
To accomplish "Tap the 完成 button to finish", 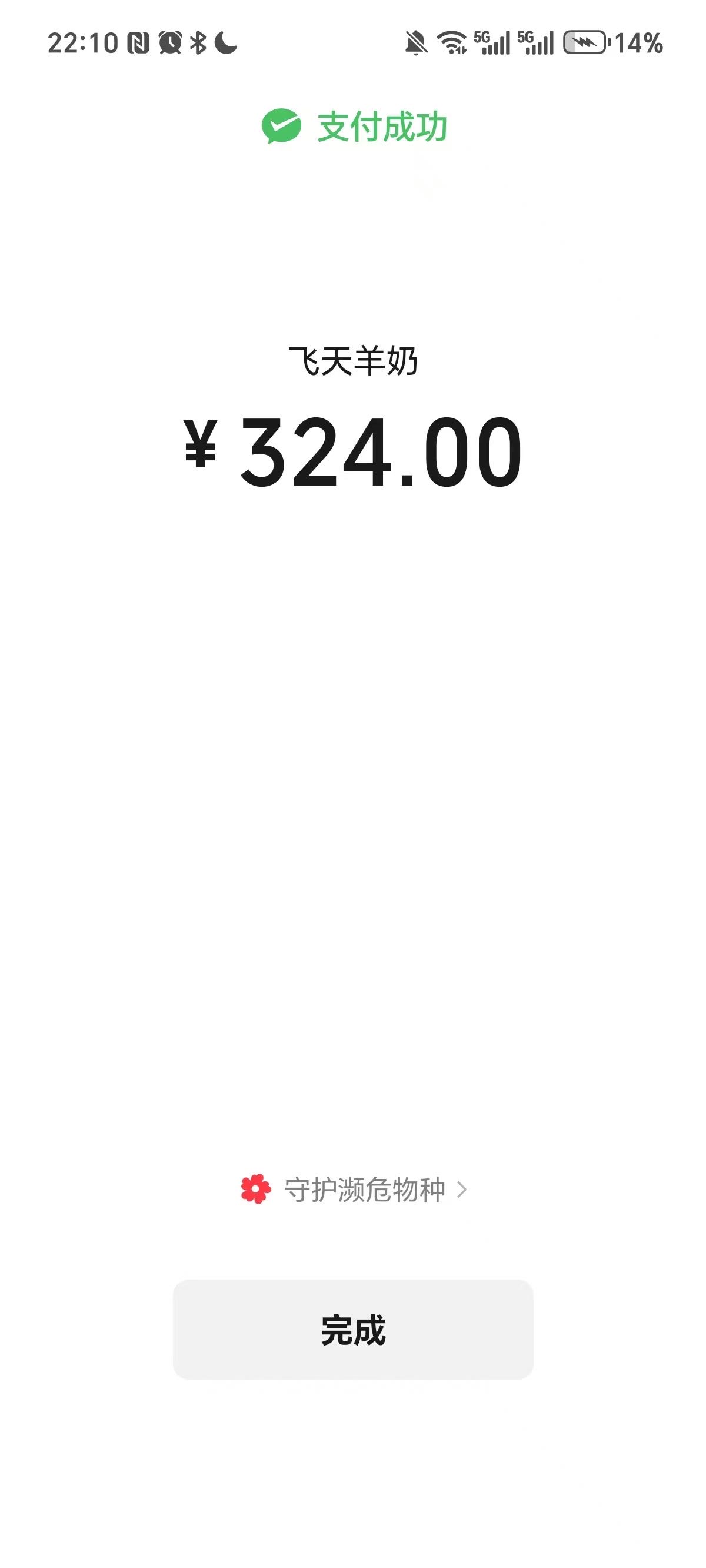I will [x=353, y=1330].
